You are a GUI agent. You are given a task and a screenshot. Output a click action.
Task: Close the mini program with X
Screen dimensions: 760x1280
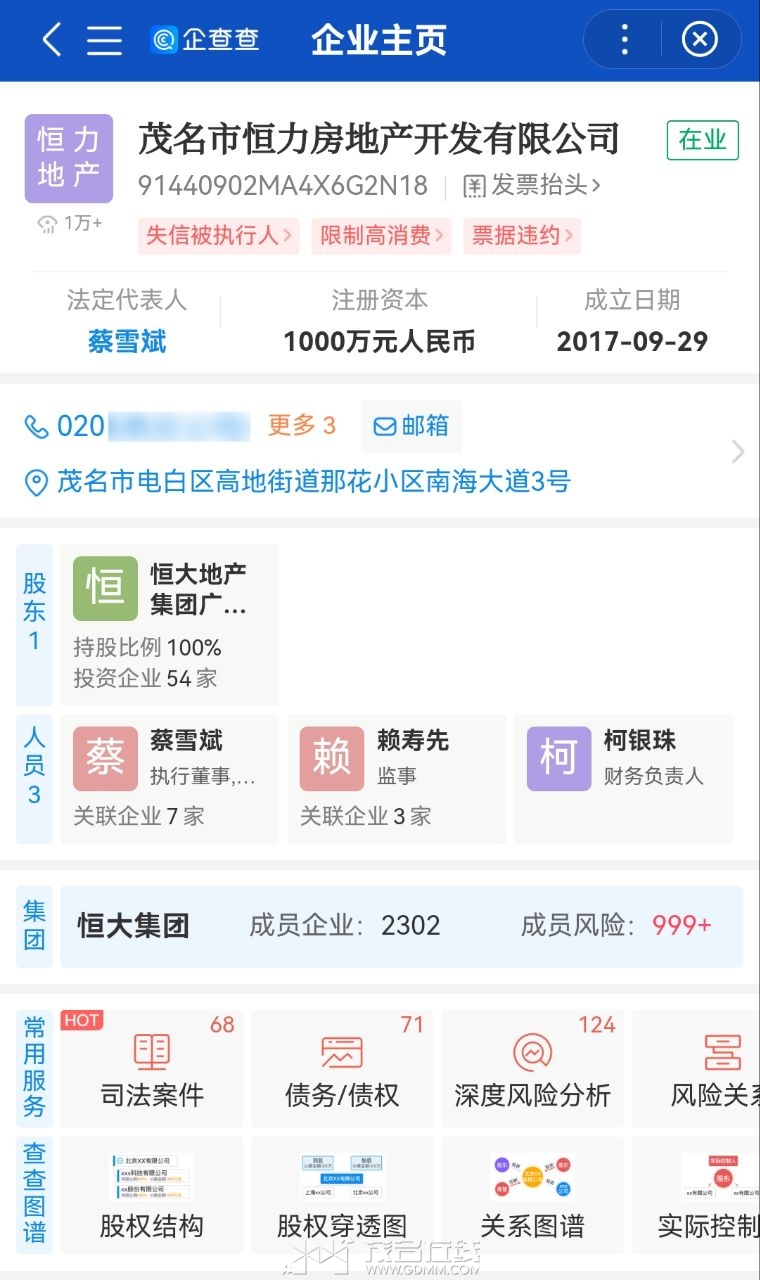[699, 40]
